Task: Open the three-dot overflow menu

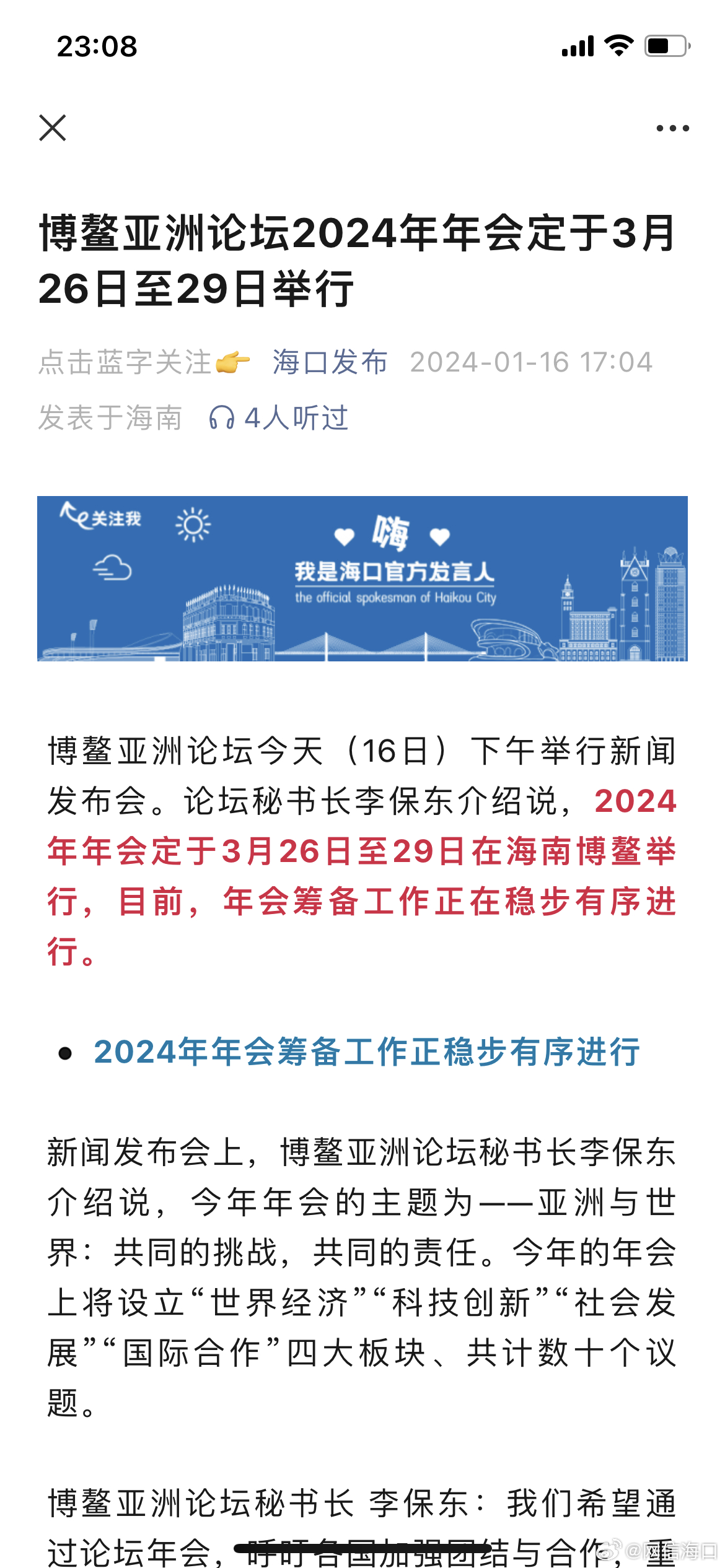Action: click(672, 128)
